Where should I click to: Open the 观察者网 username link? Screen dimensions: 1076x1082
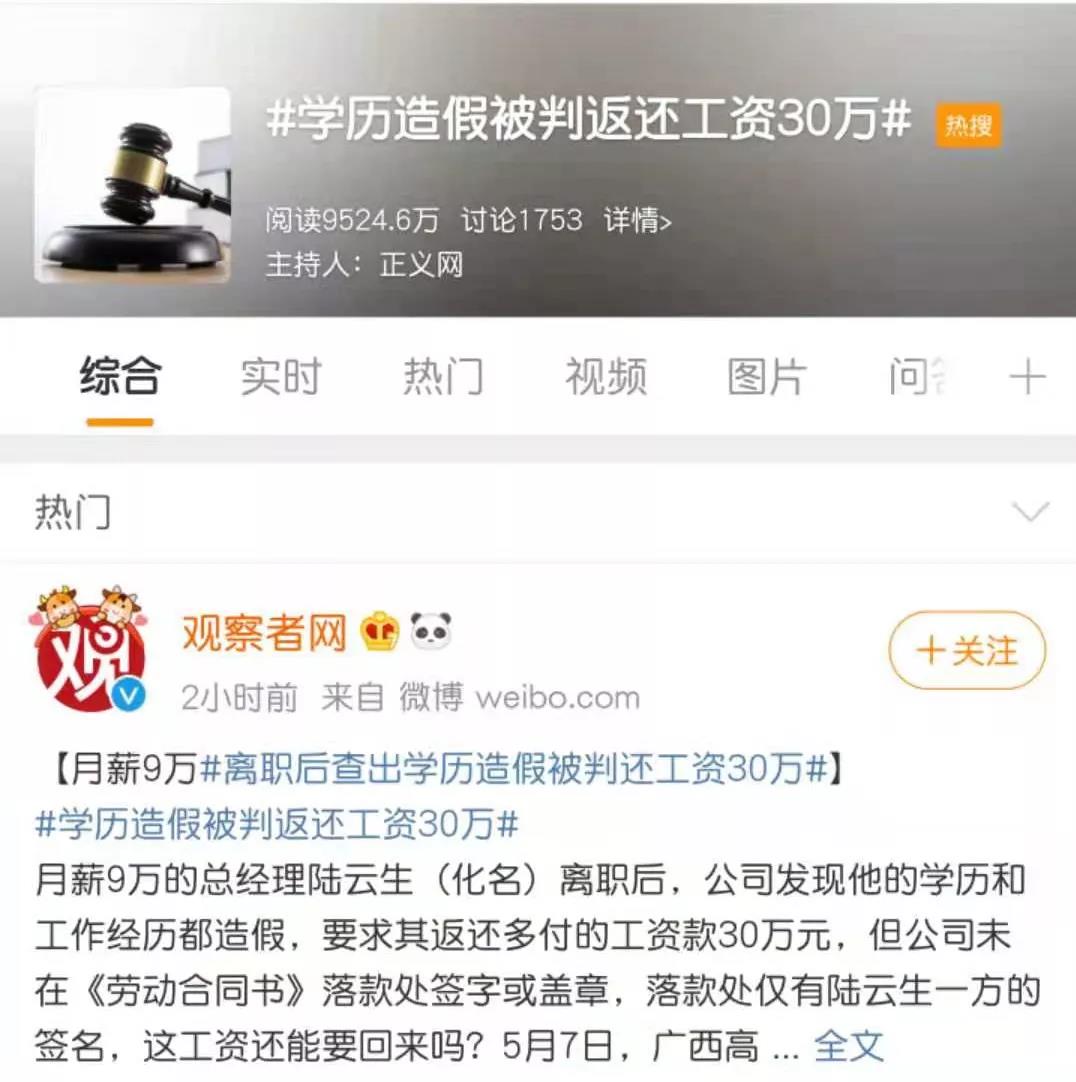click(x=264, y=632)
